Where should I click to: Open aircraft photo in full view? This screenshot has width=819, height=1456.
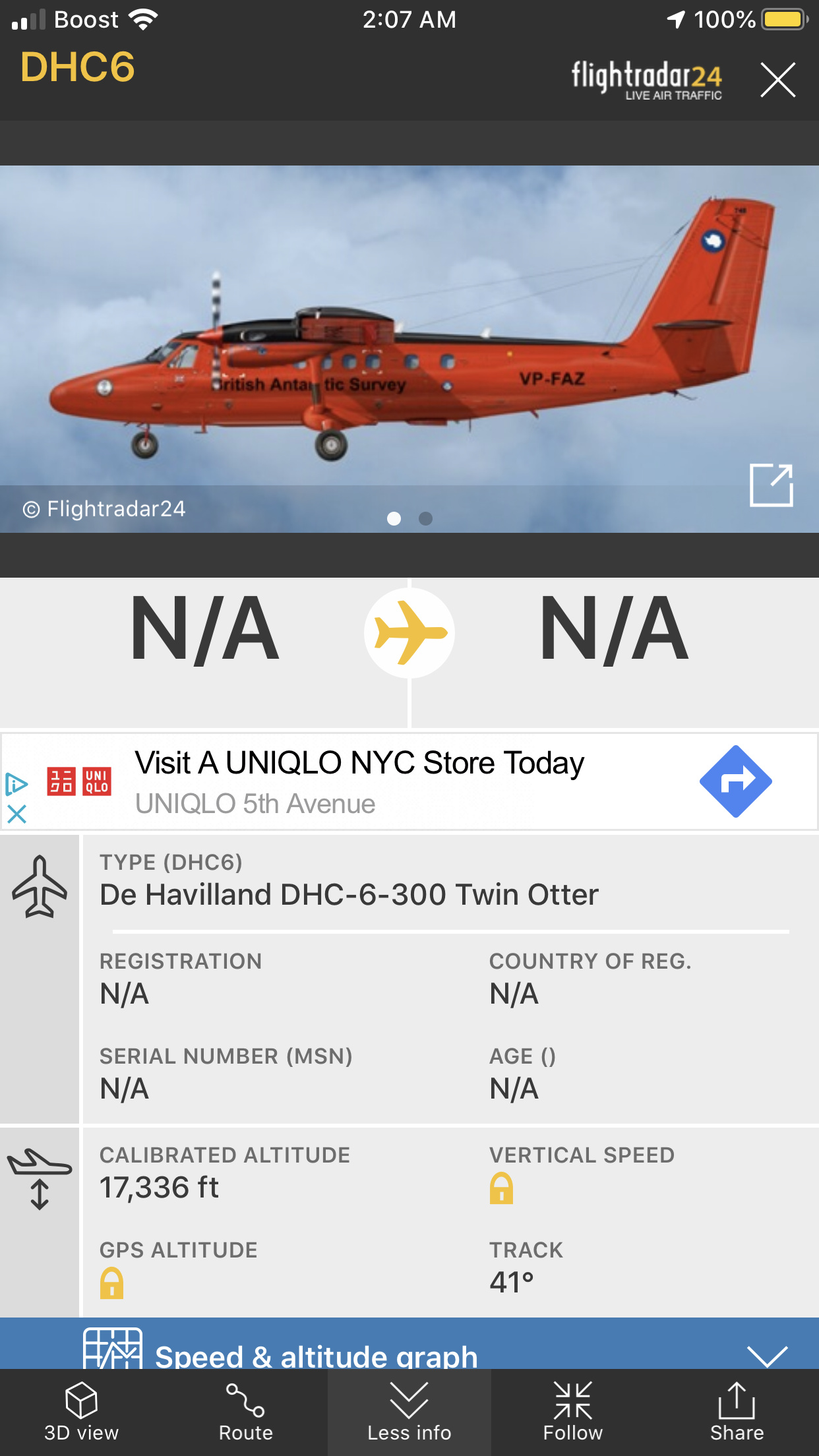(x=771, y=485)
